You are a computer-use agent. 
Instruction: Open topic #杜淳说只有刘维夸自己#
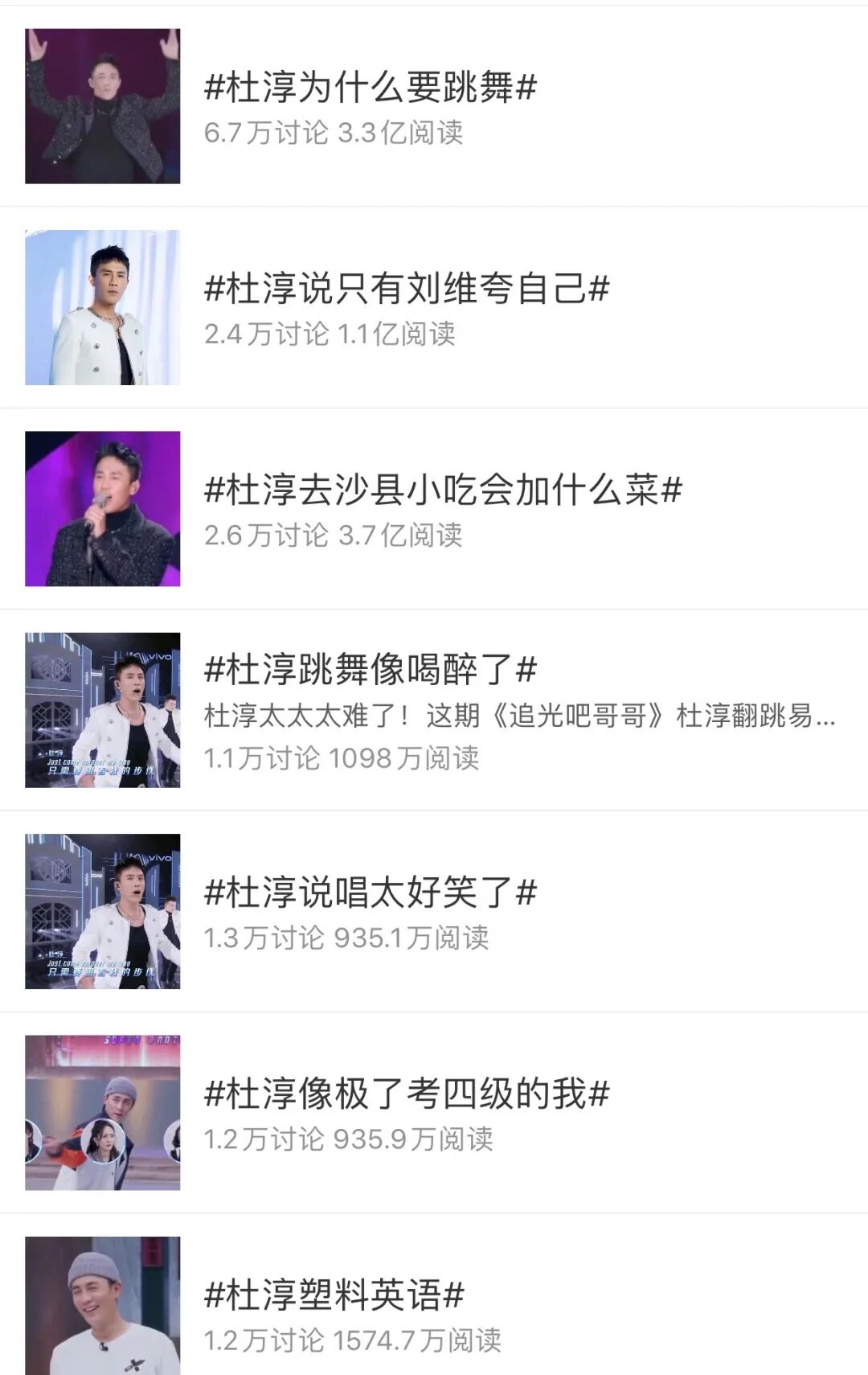tap(434, 307)
